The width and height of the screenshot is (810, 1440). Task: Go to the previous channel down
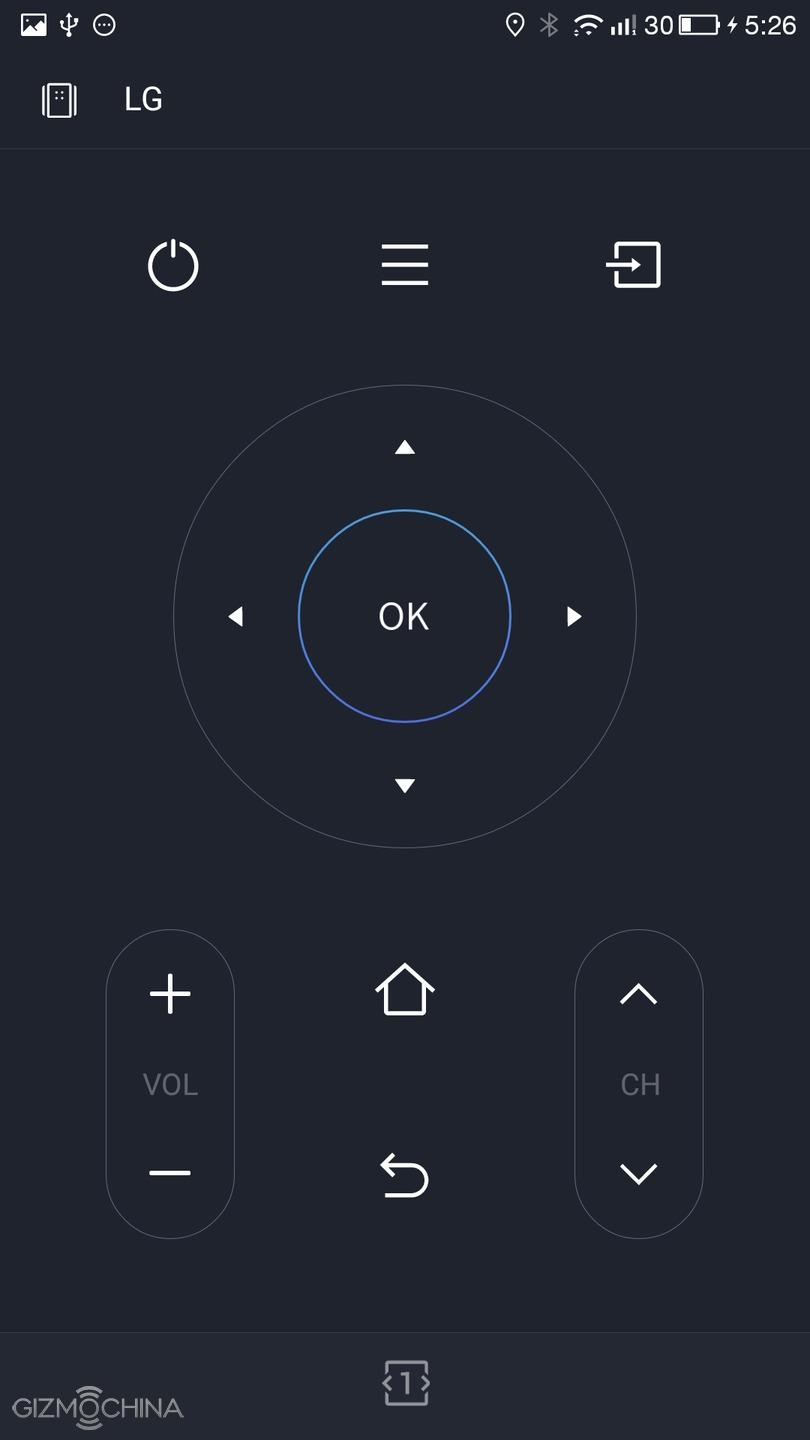pos(639,1173)
